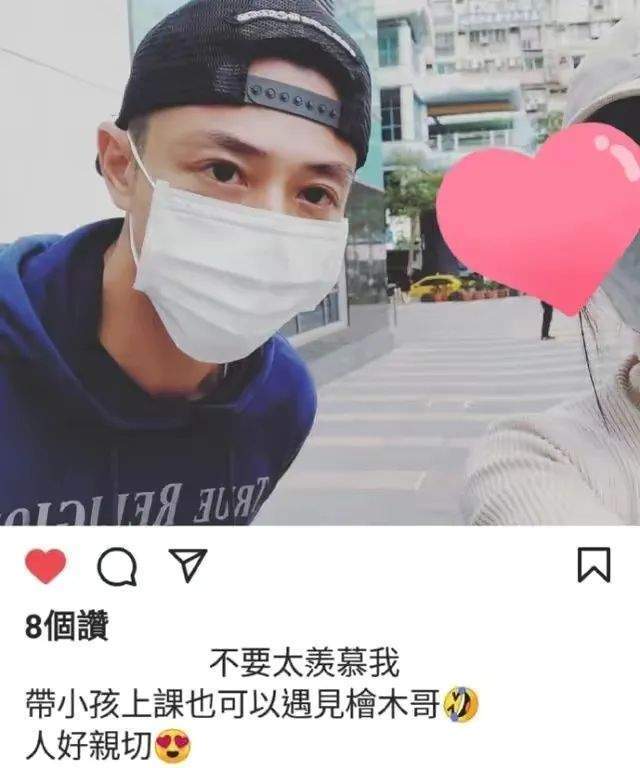Share the post via paper plane icon
Viewport: 640px width, 768px height.
(x=187, y=566)
